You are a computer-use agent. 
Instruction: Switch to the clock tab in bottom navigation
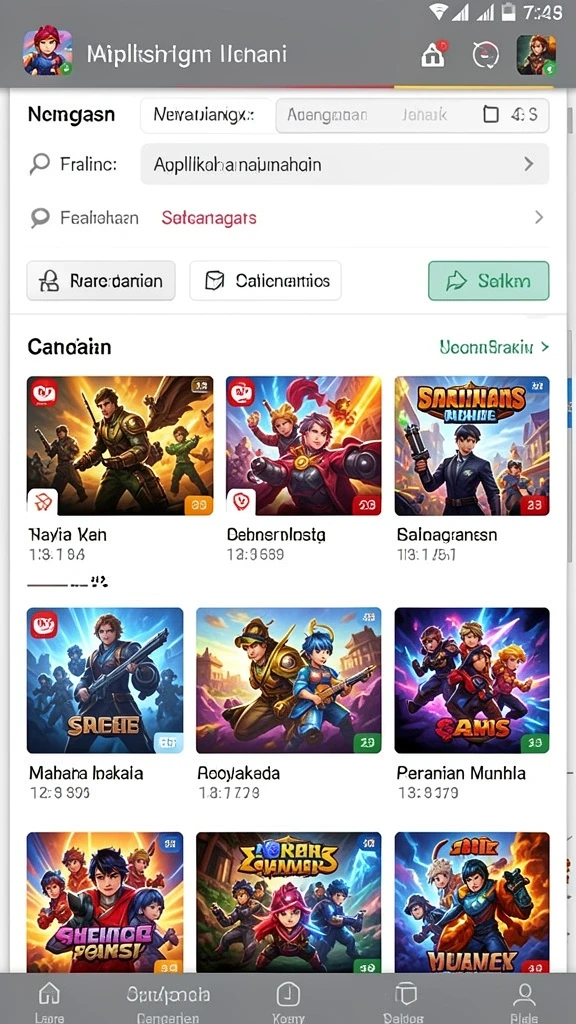[288, 999]
